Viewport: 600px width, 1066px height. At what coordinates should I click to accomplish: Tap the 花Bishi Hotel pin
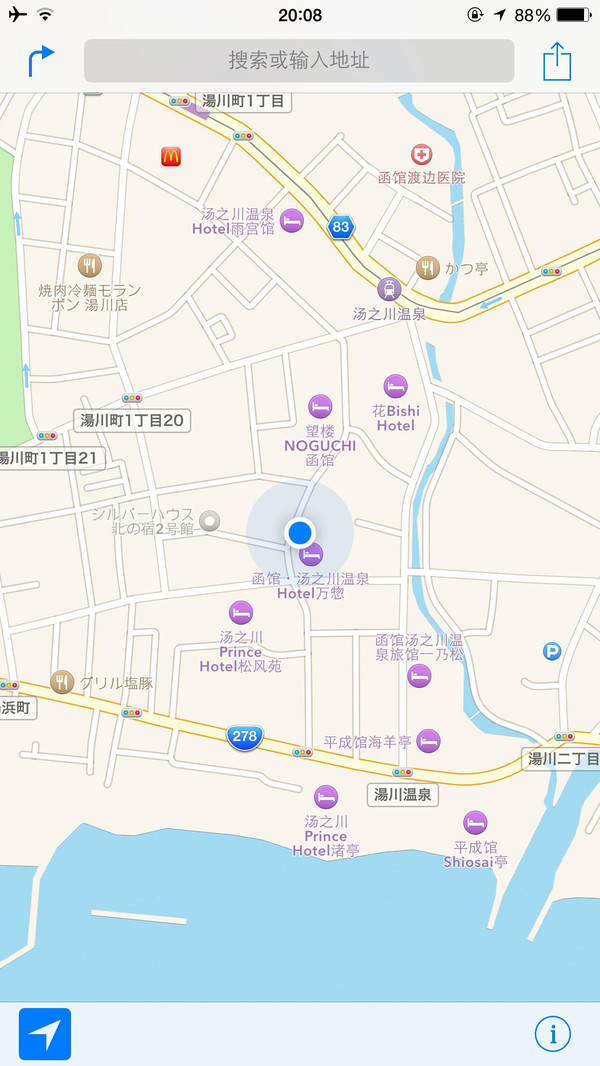tap(396, 386)
